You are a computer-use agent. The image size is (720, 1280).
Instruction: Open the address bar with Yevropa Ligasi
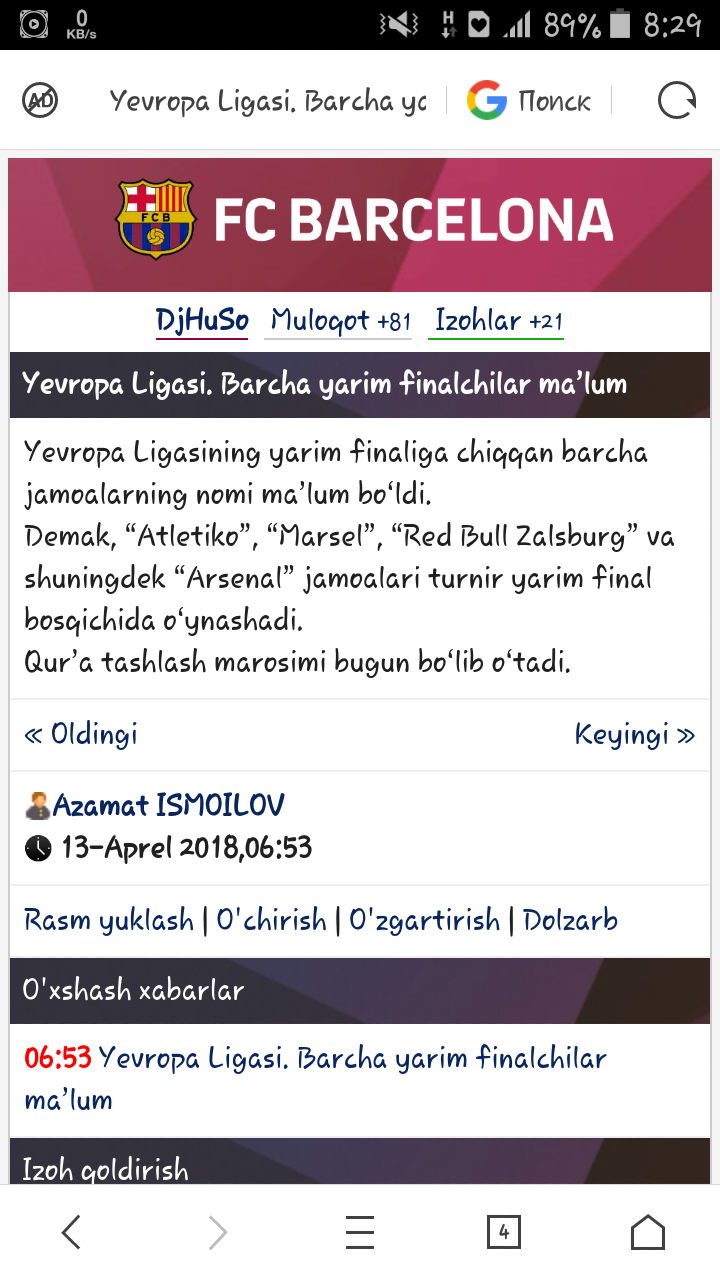268,101
